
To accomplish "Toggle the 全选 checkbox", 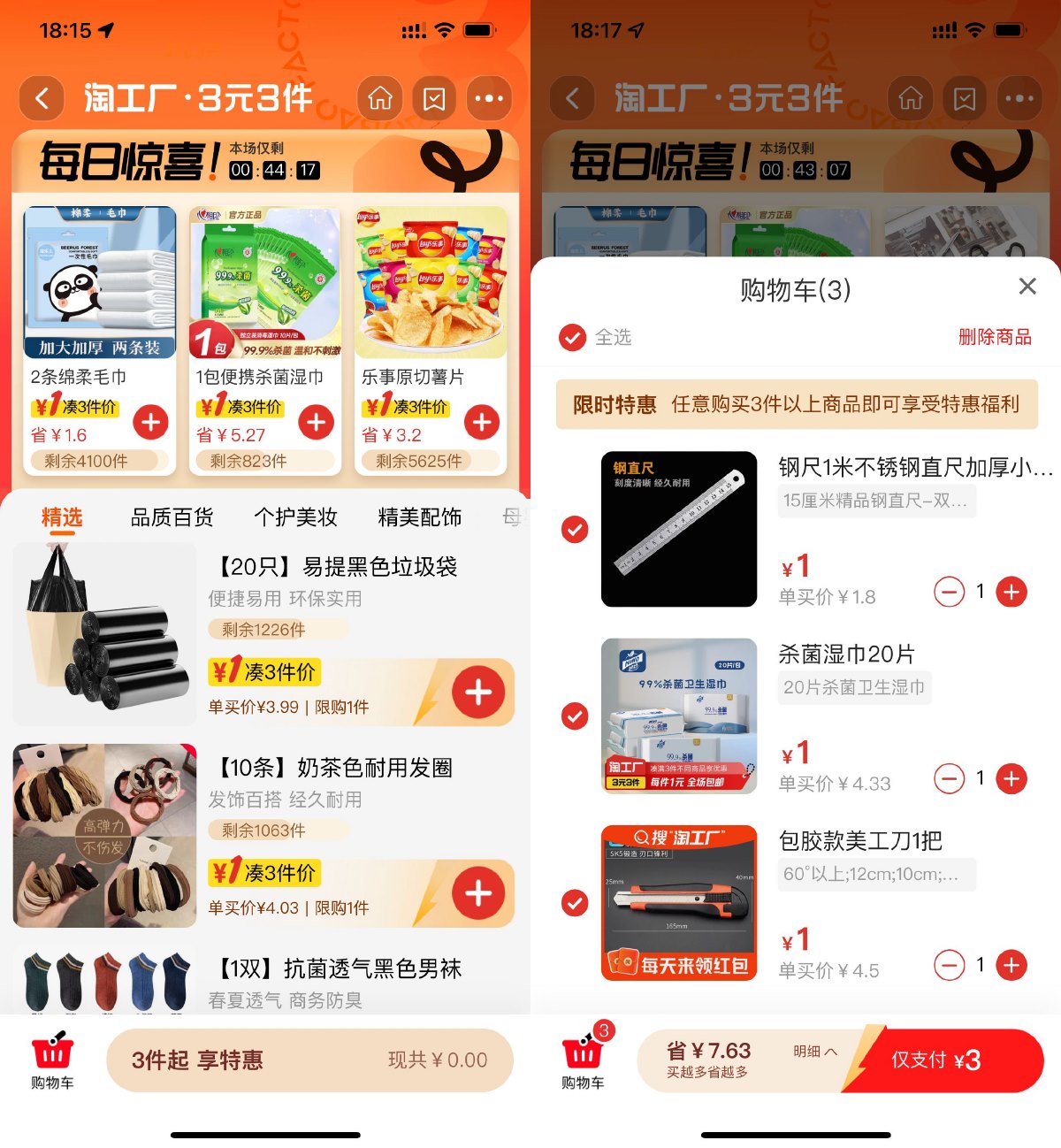I will tap(573, 337).
